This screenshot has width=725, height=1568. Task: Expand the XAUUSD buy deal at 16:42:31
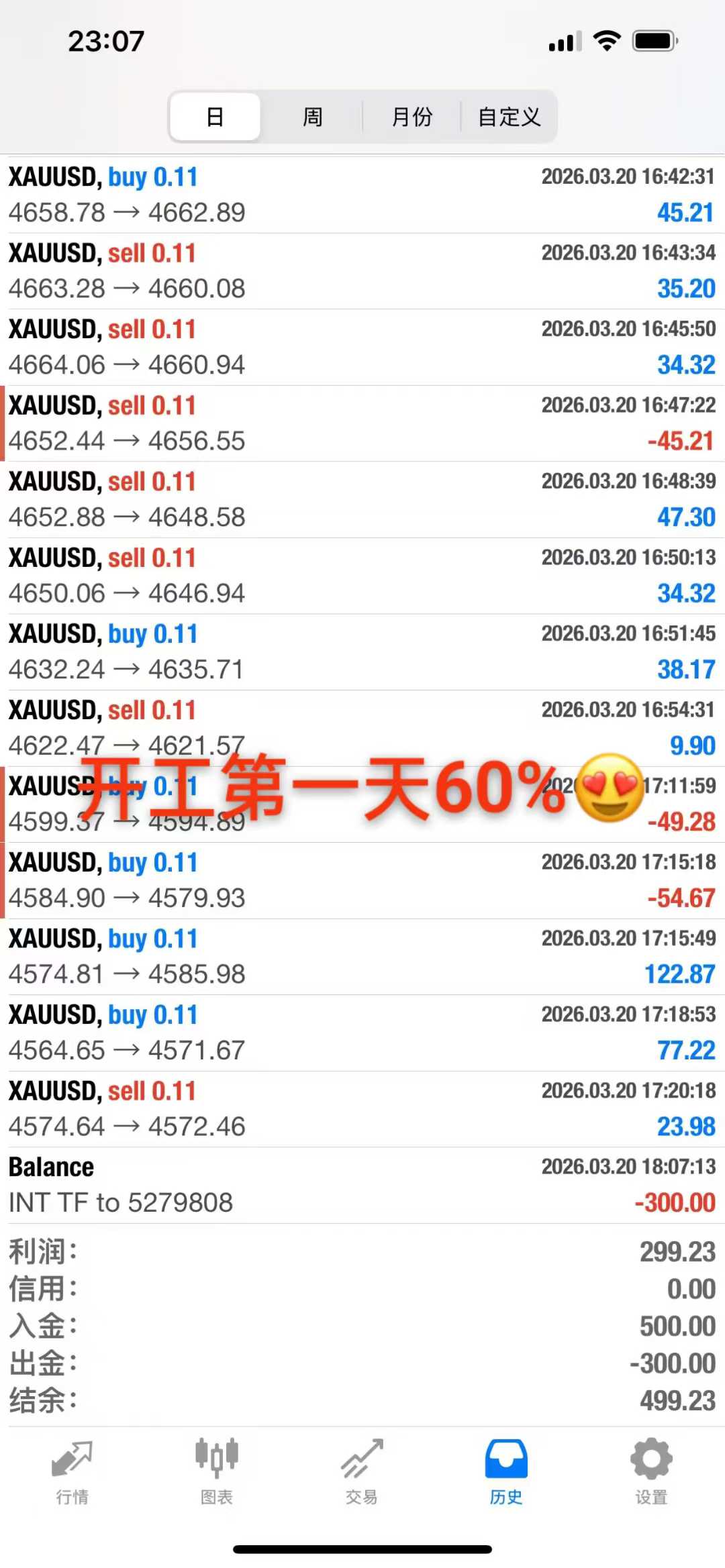[362, 195]
